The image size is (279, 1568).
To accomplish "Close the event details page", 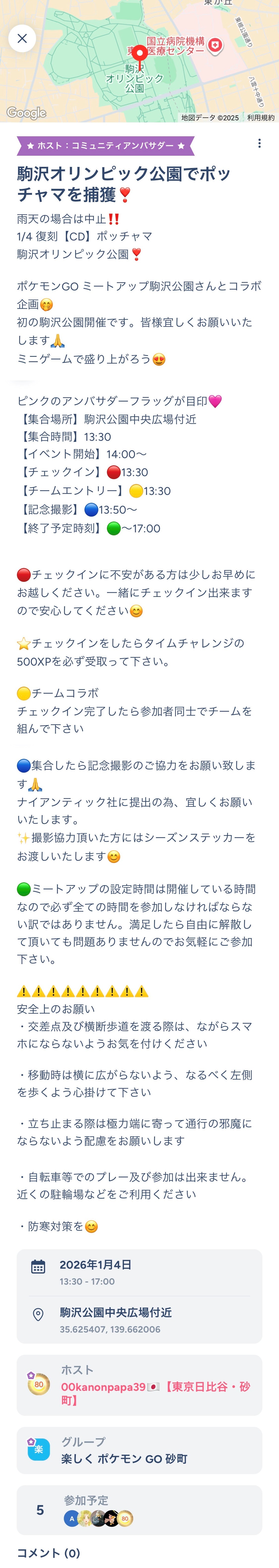I will (x=22, y=38).
